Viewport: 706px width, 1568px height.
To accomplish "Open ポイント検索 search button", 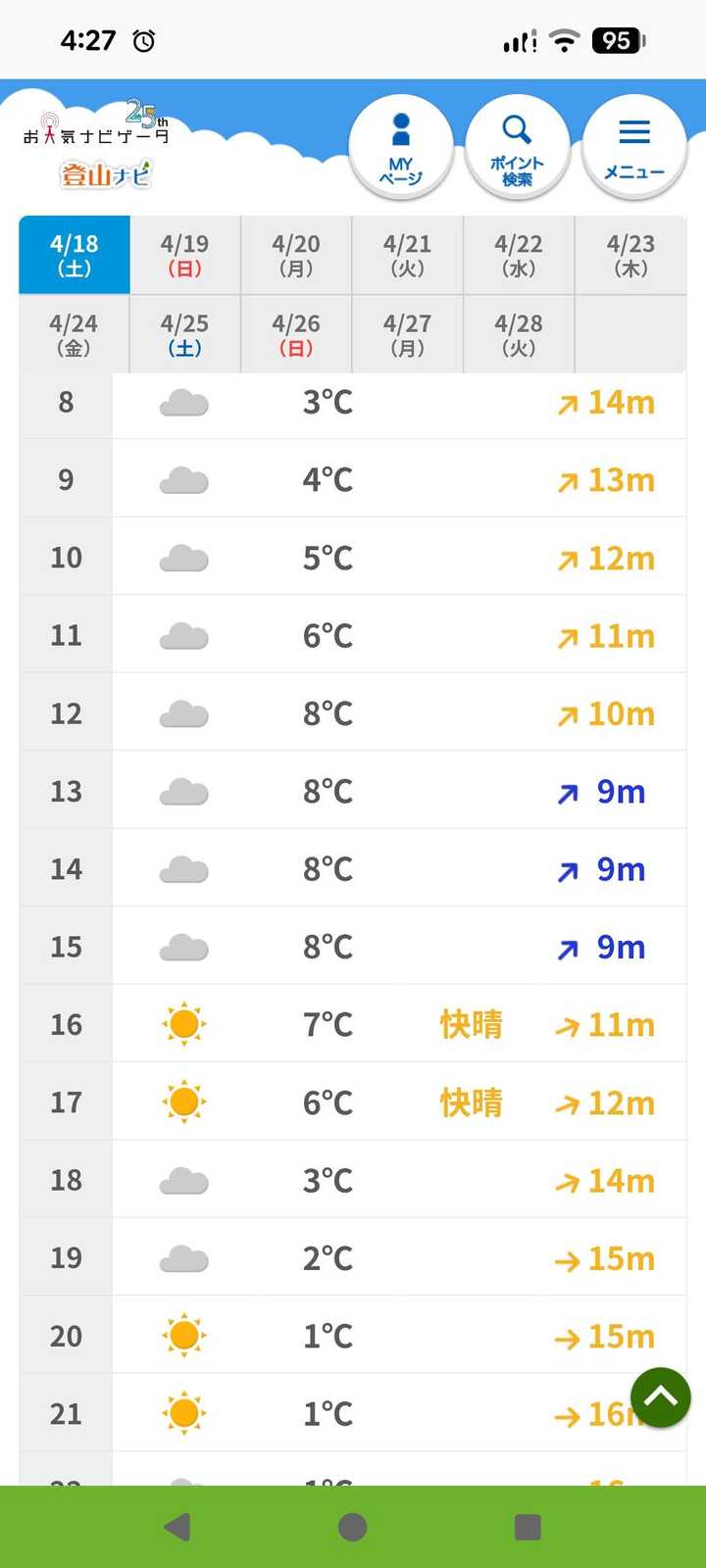I will [x=518, y=147].
